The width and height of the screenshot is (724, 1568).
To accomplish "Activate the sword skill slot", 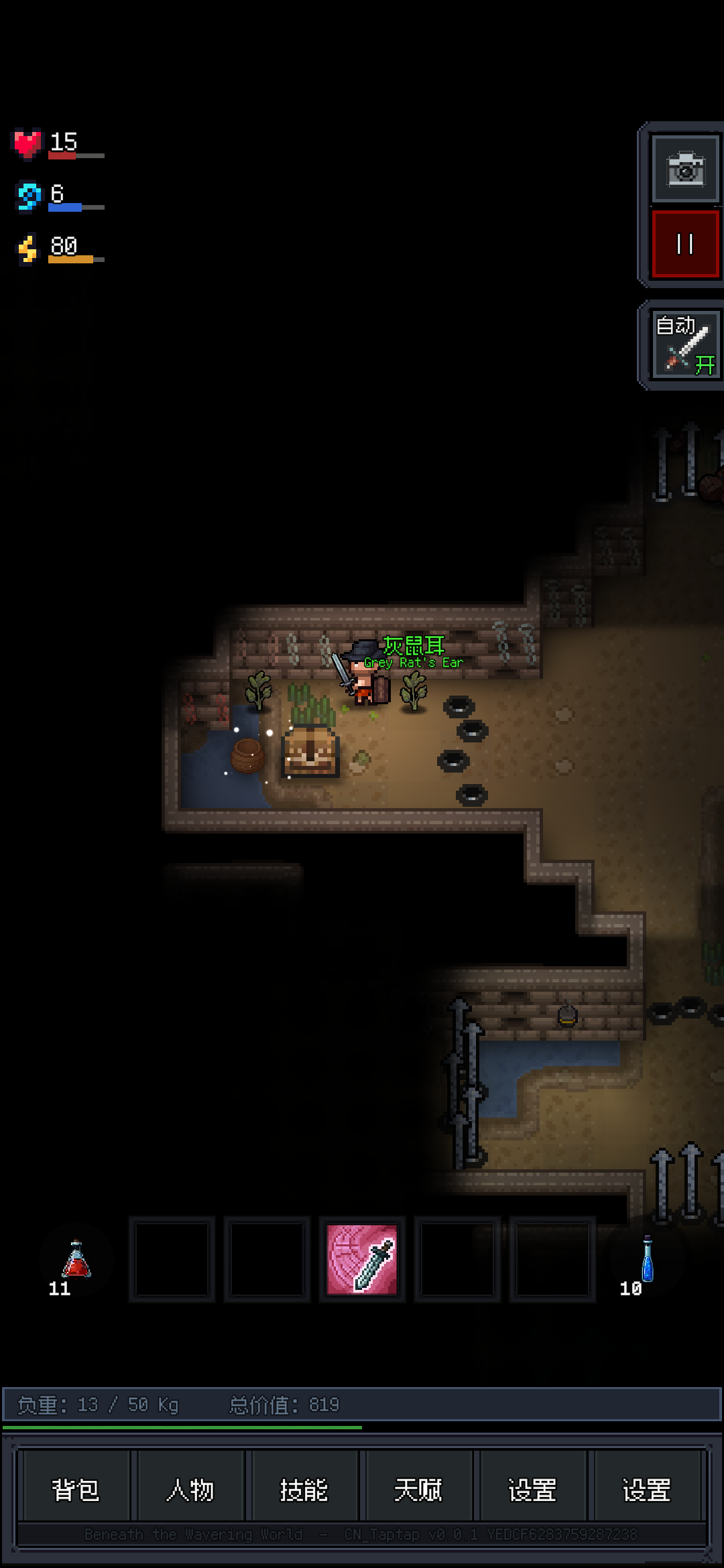I will tap(362, 1259).
